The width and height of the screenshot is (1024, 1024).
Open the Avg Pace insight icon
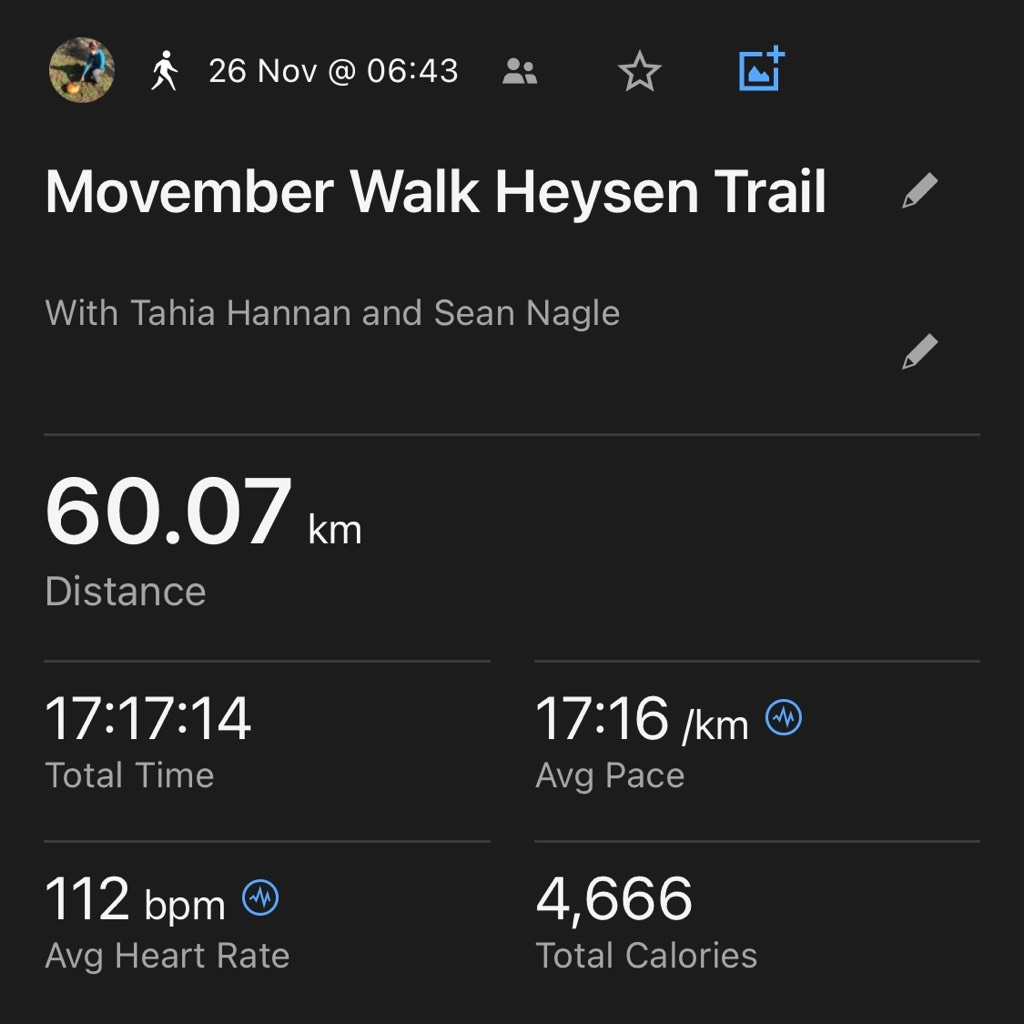click(783, 717)
